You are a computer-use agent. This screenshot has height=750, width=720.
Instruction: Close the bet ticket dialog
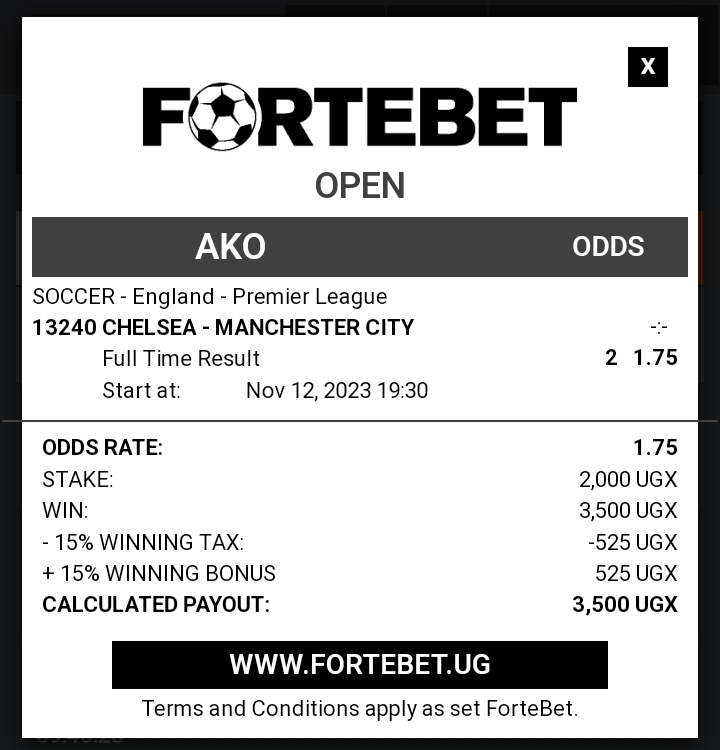[x=647, y=67]
